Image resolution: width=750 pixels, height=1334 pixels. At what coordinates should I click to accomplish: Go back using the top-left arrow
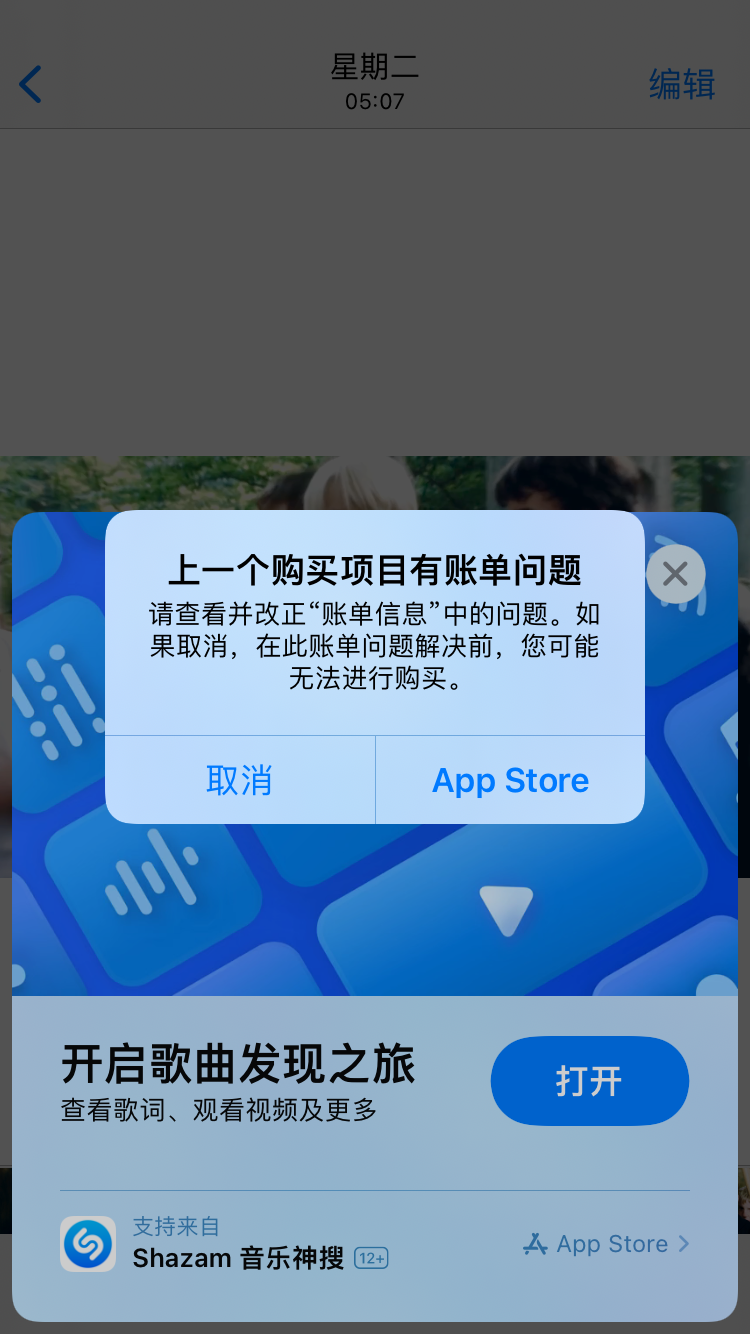coord(32,85)
